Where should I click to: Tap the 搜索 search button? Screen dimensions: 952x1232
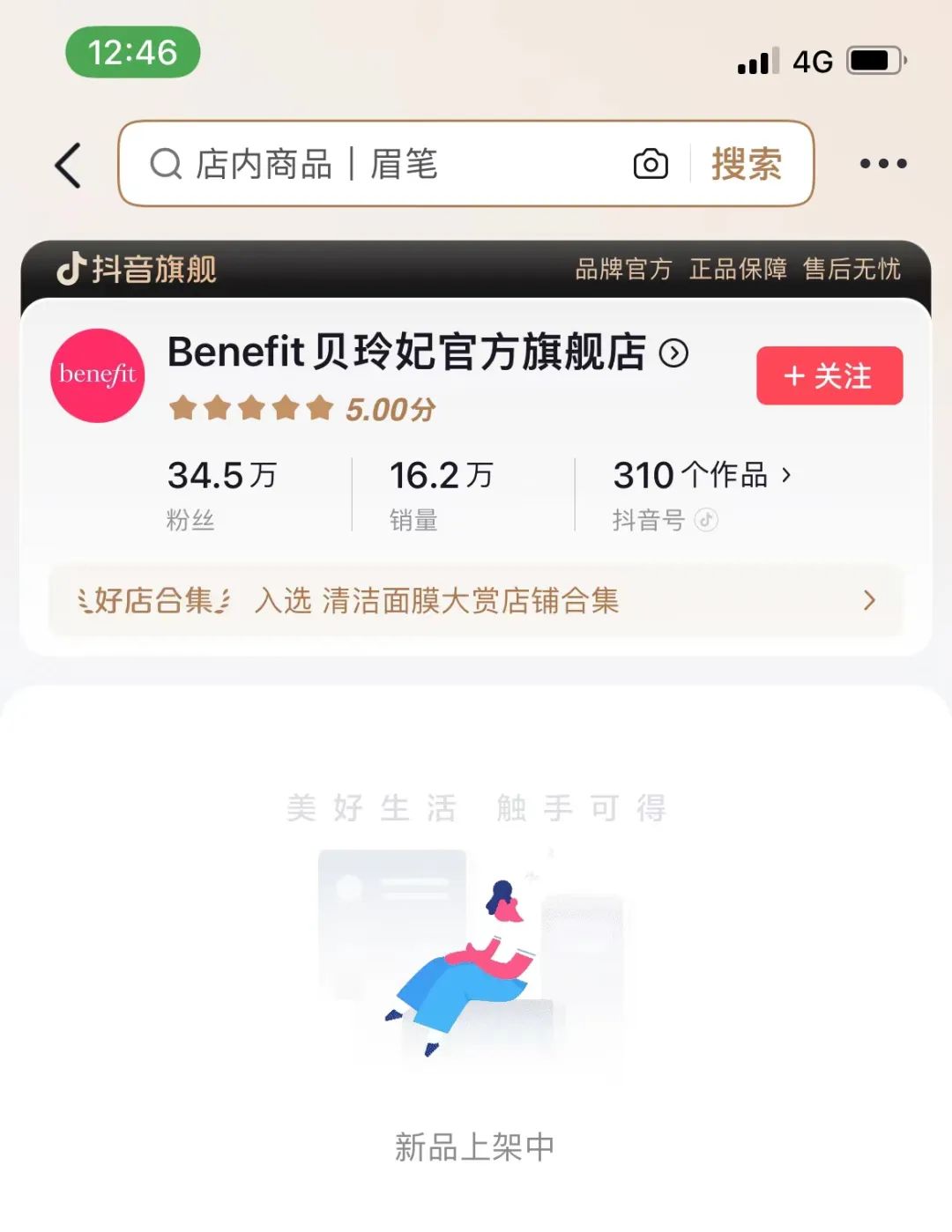[747, 165]
